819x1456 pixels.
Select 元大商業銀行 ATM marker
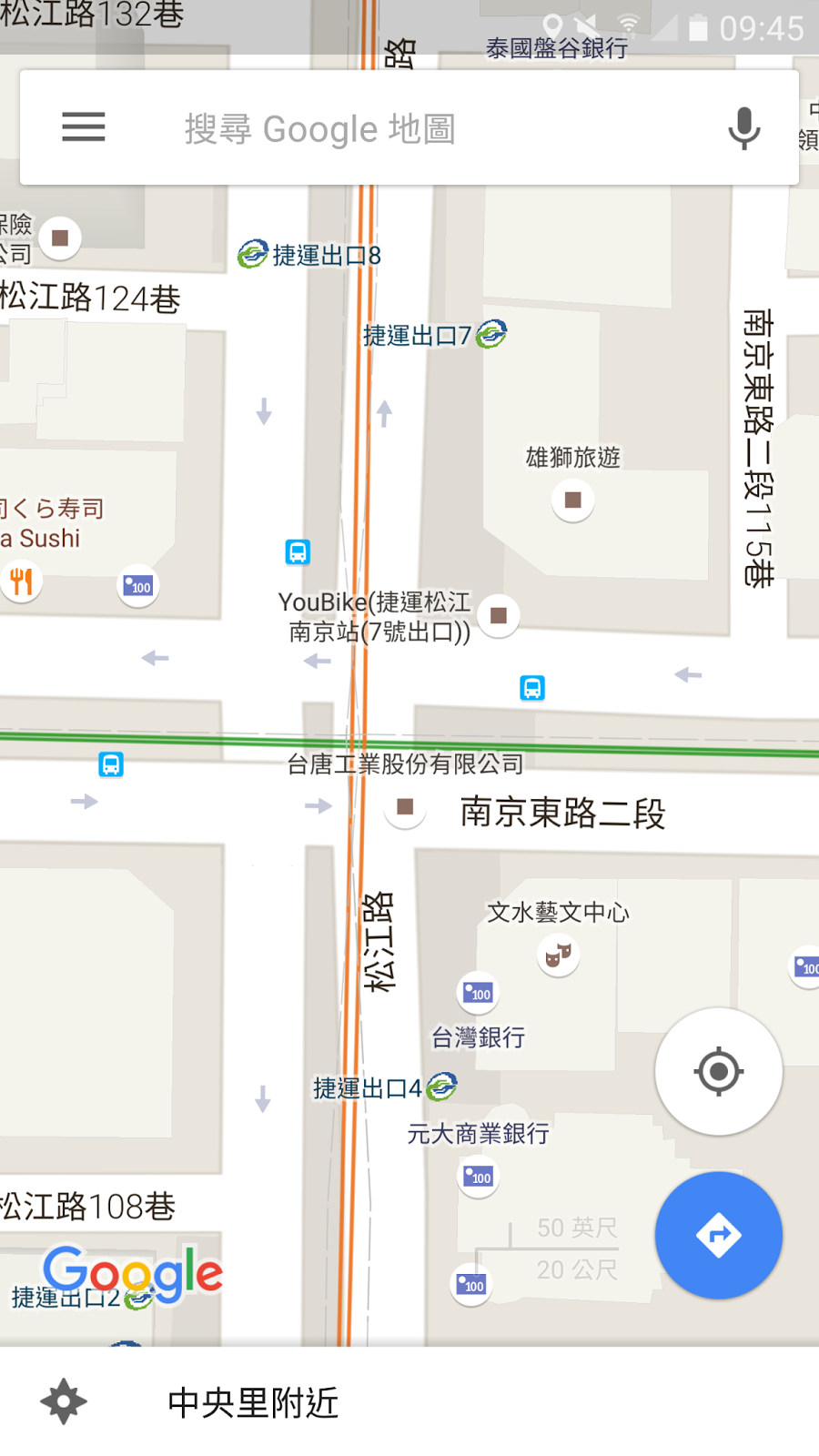(x=478, y=1177)
